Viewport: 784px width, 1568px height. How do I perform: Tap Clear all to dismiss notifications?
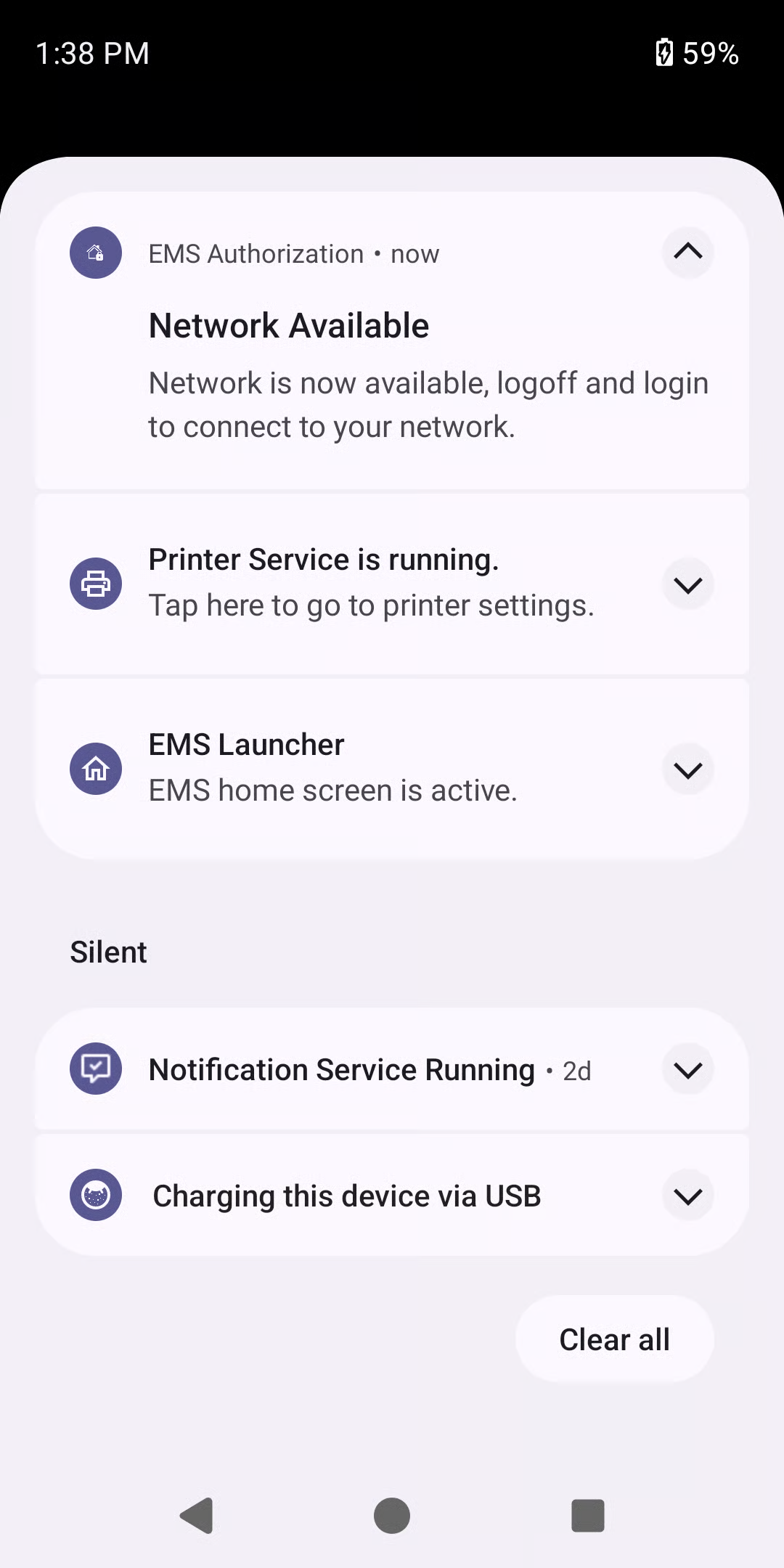coord(614,1339)
